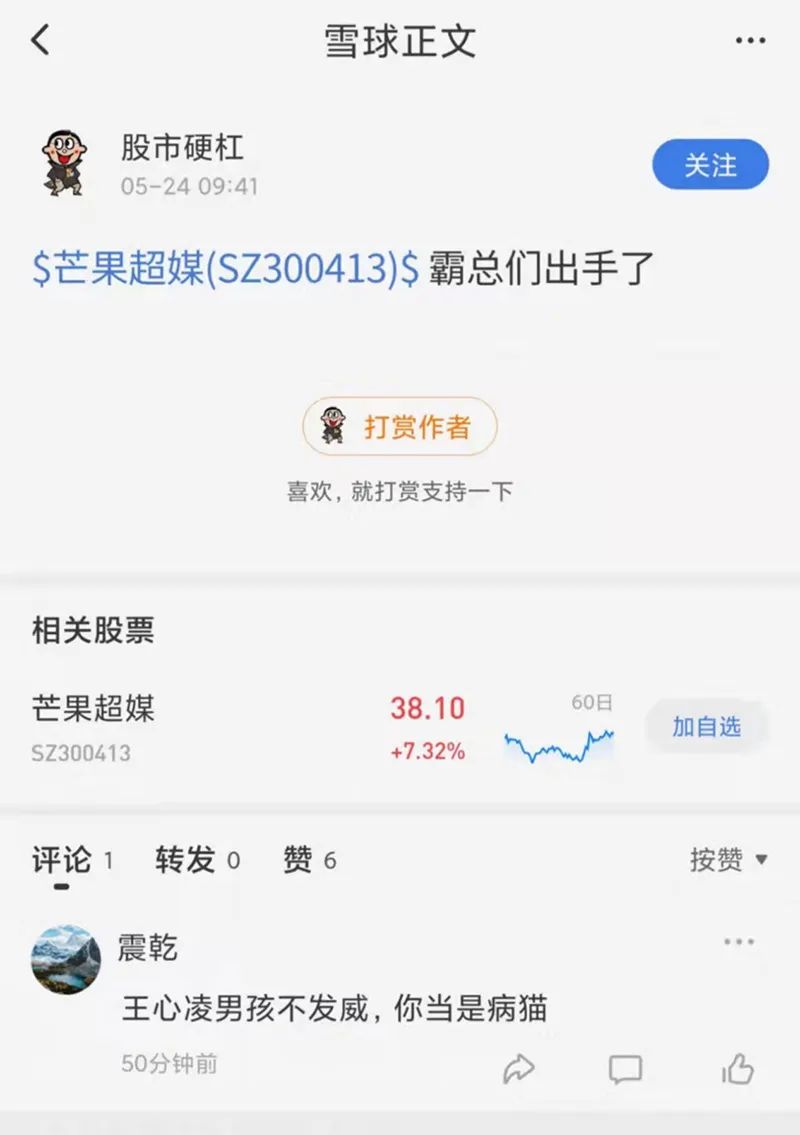Go back from the 雪球正文 page

[x=41, y=41]
